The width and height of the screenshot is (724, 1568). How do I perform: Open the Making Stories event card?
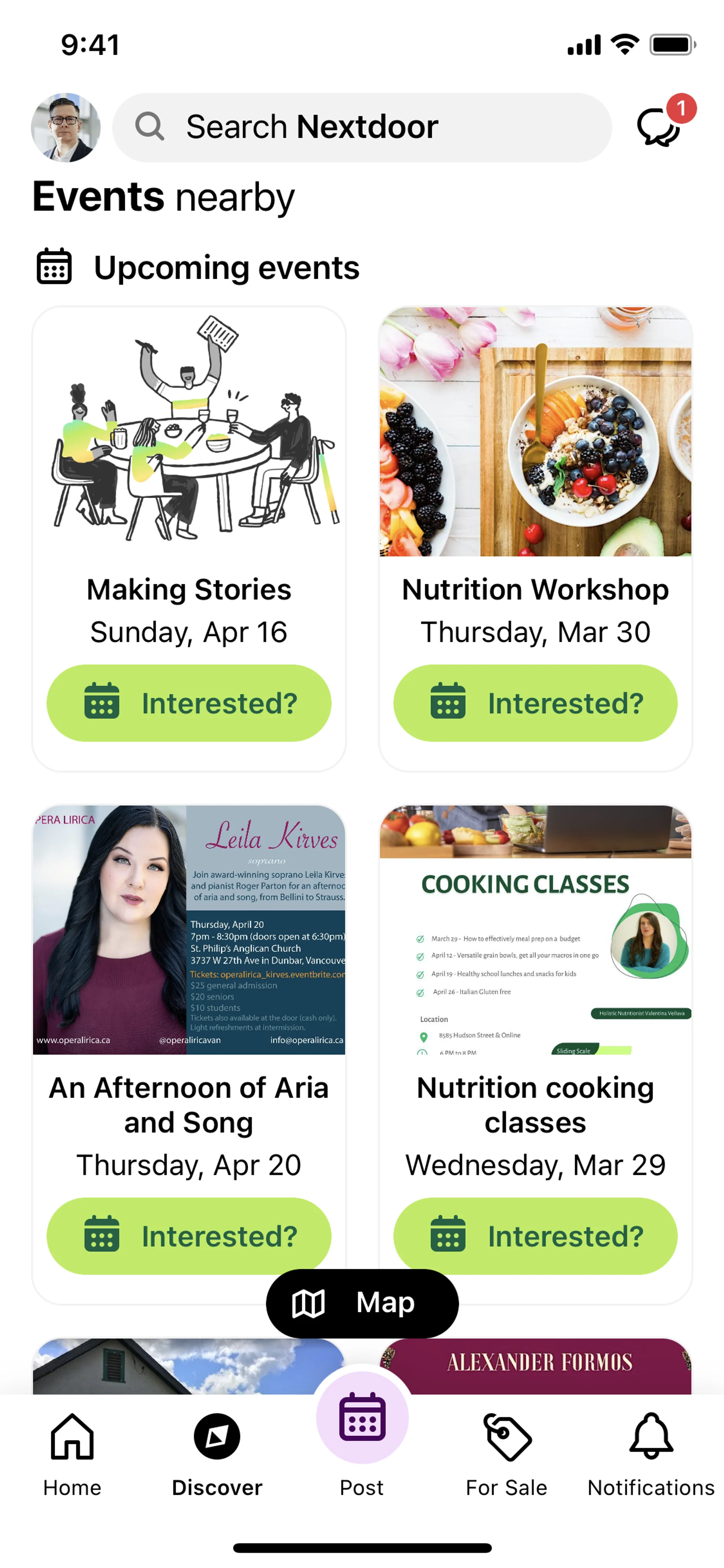[189, 456]
